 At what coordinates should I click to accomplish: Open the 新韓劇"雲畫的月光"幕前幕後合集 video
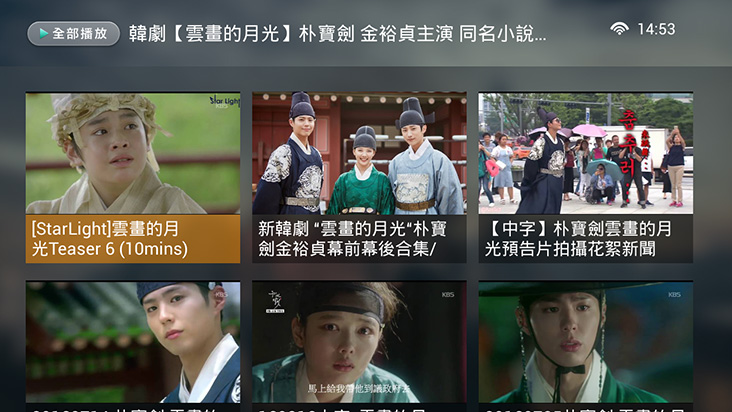(359, 178)
